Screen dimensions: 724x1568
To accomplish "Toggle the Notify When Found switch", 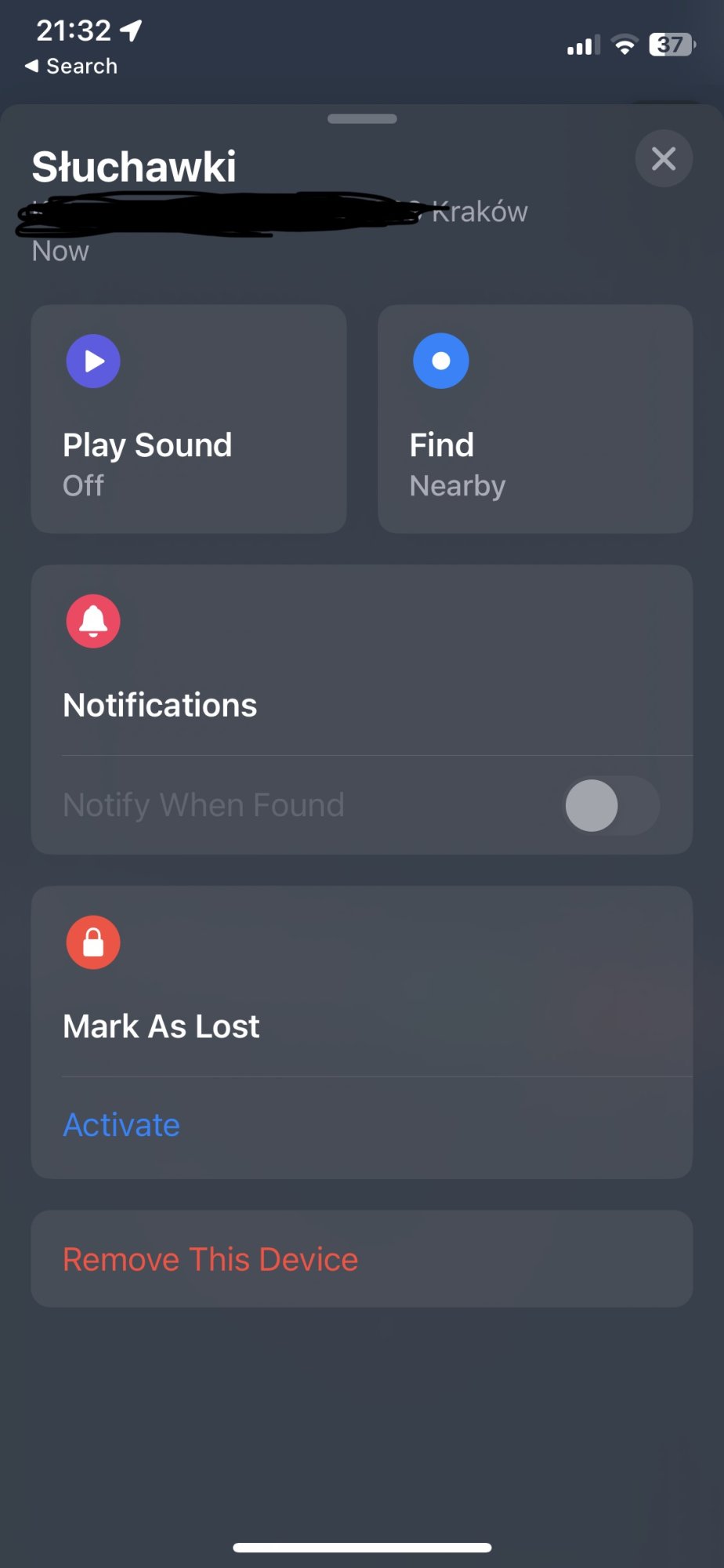I will [x=611, y=805].
